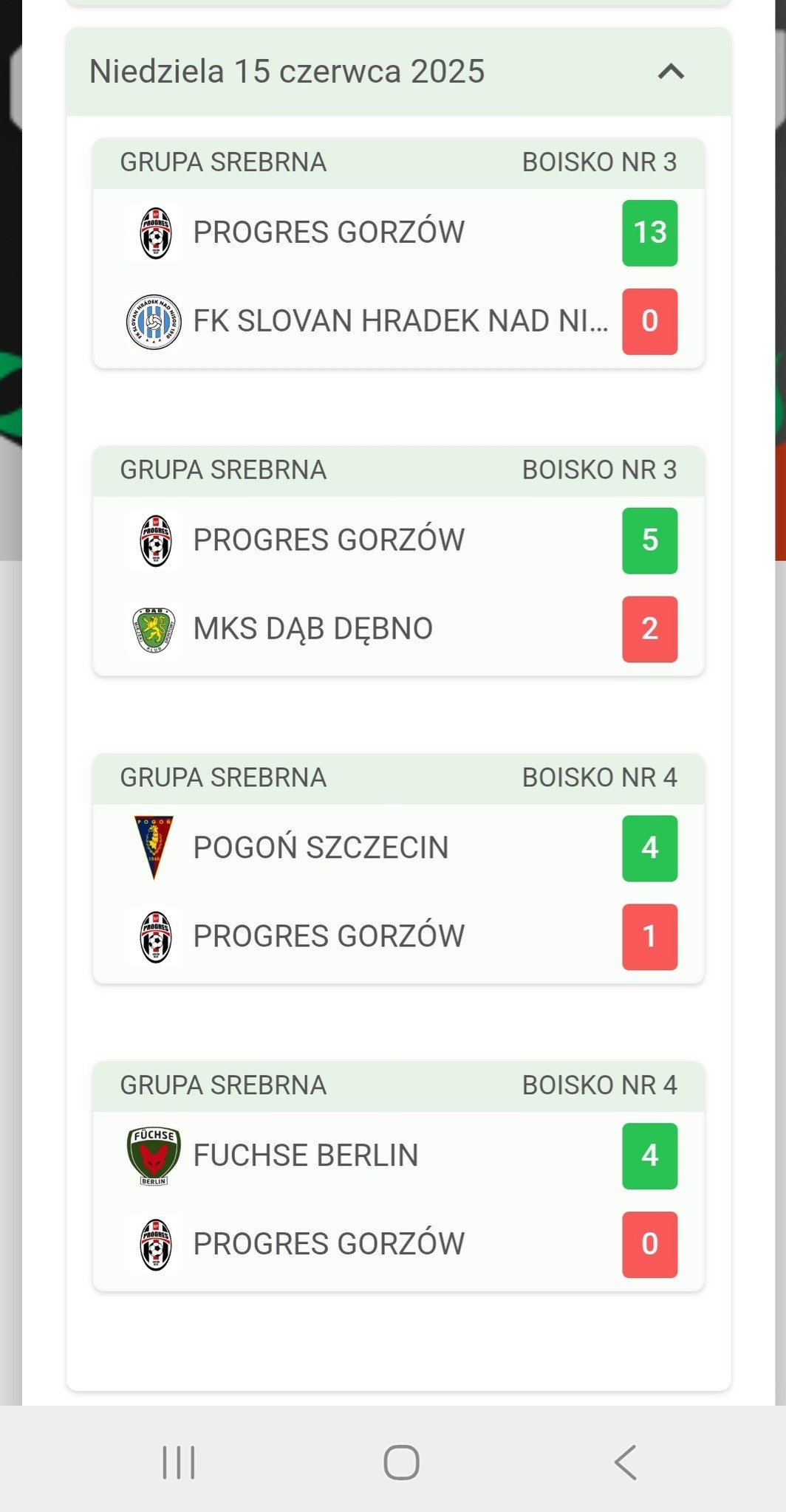Viewport: 786px width, 1512px height.
Task: Go back using the system back button
Action: coord(625,1462)
